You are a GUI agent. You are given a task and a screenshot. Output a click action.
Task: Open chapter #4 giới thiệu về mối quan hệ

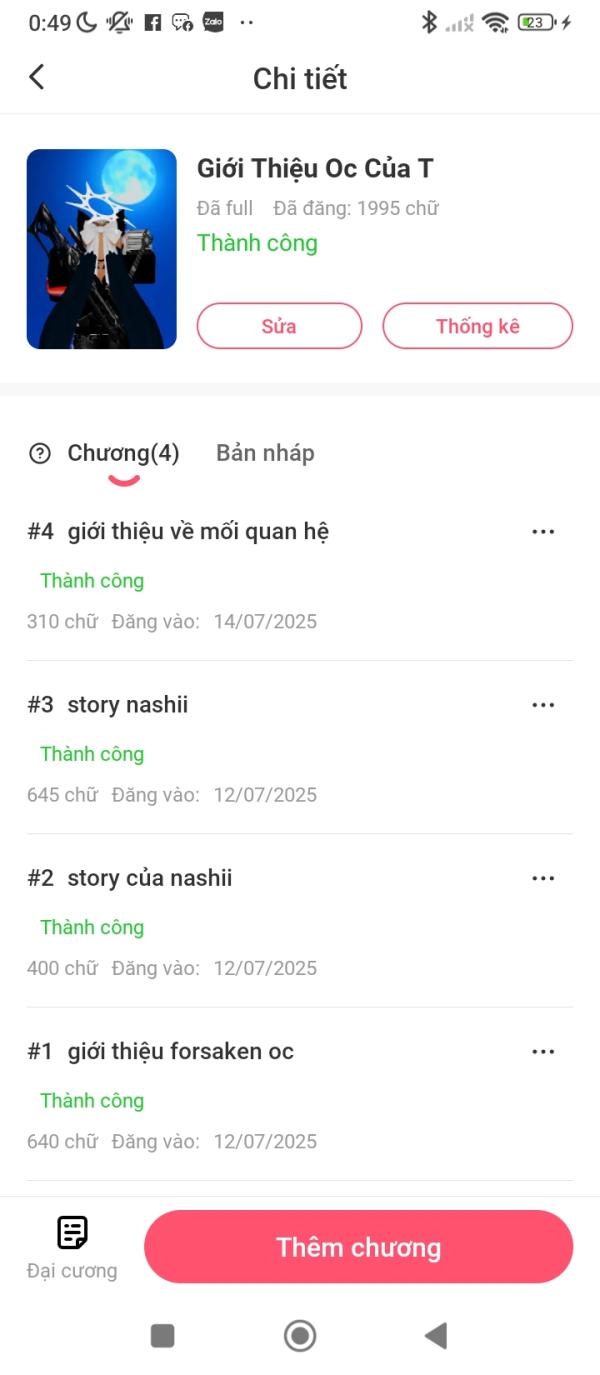pyautogui.click(x=198, y=532)
